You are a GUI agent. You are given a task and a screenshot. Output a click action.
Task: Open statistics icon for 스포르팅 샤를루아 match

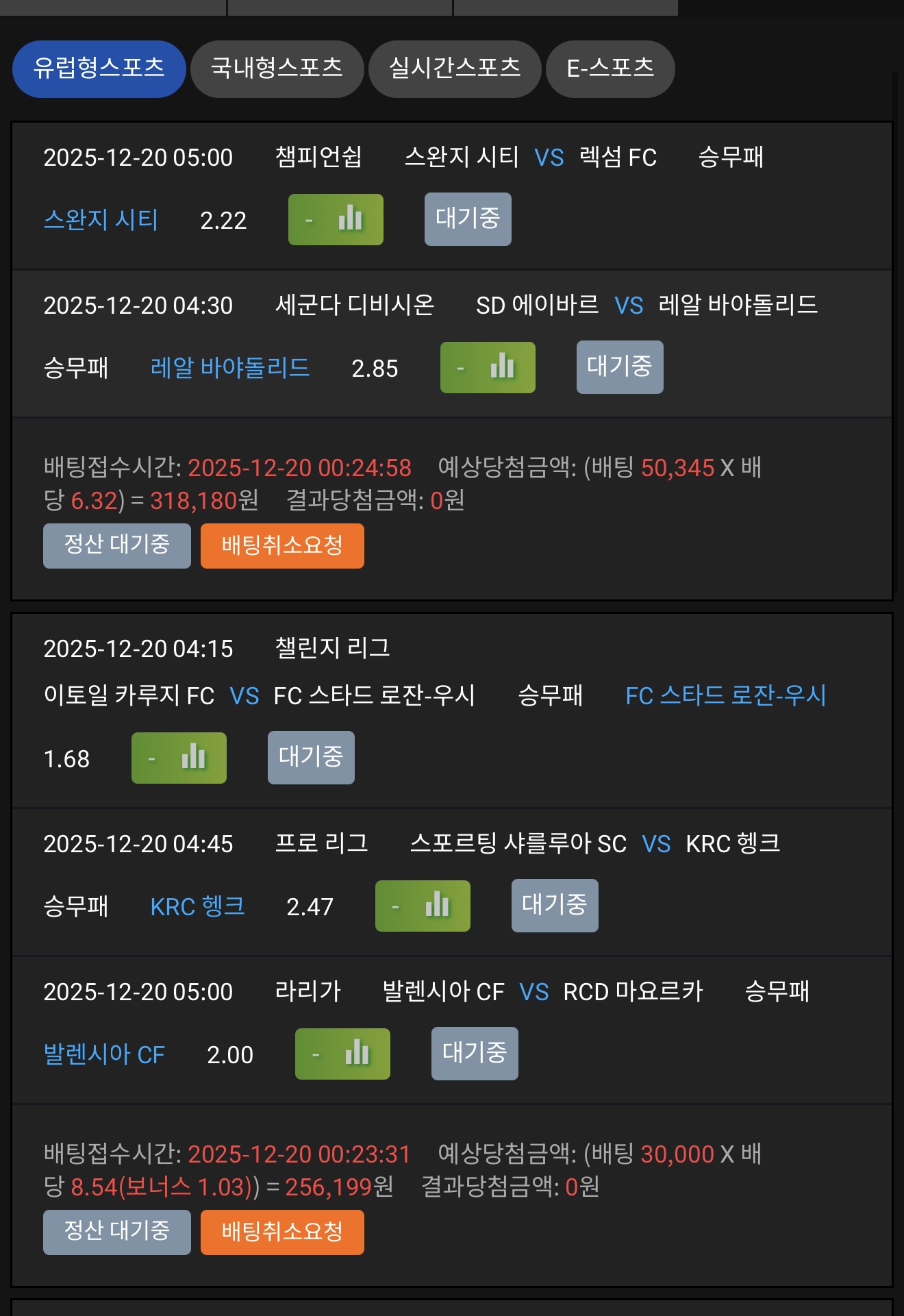pyautogui.click(x=422, y=906)
